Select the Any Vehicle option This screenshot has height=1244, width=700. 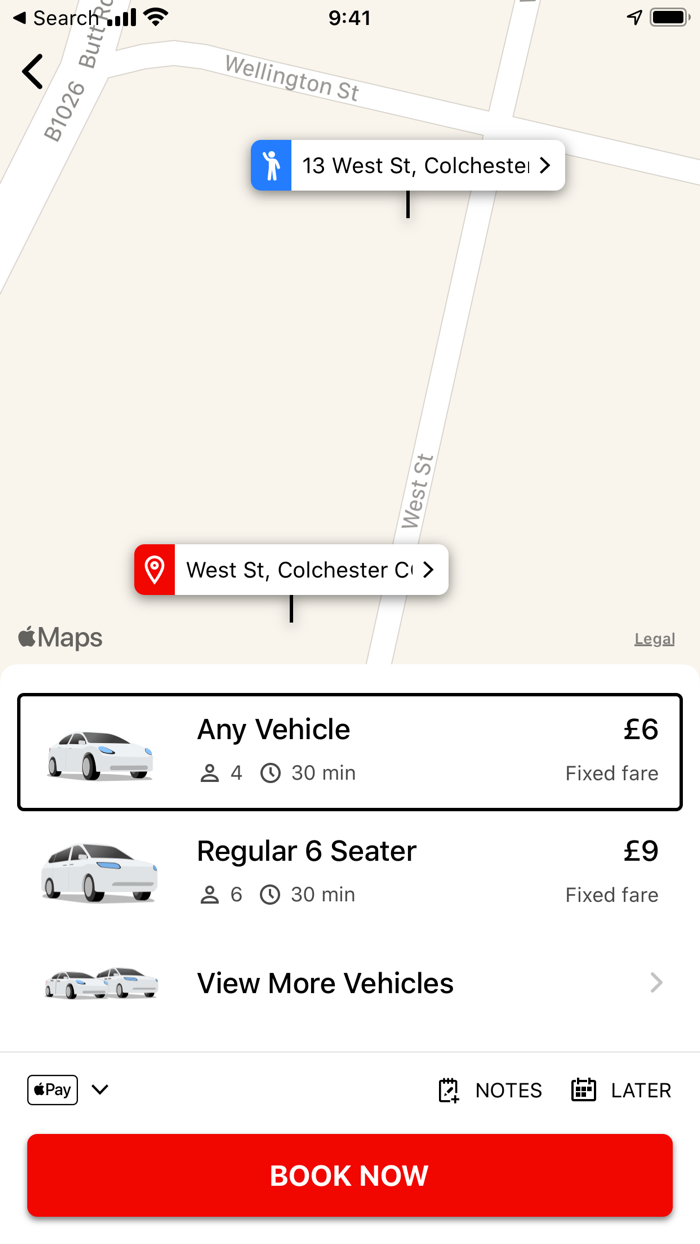pyautogui.click(x=350, y=751)
